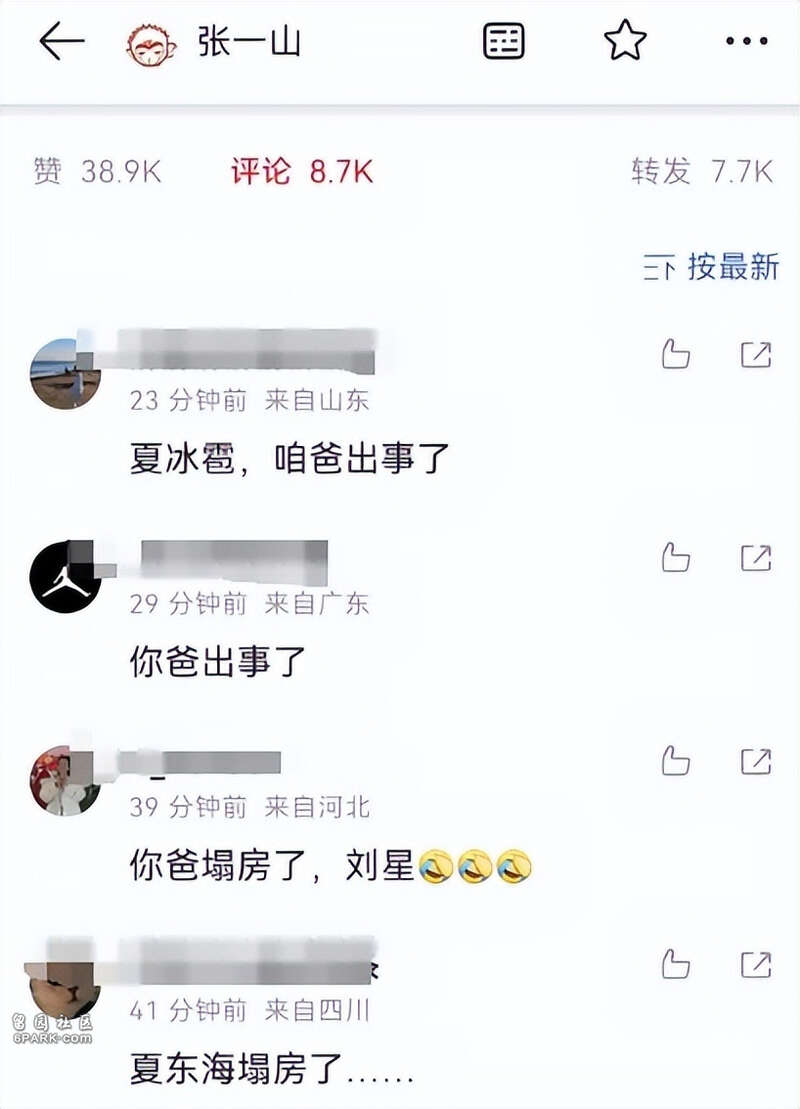Viewport: 800px width, 1109px height.
Task: Like the comment 夏冰雹，咱爸出事了
Action: point(676,353)
